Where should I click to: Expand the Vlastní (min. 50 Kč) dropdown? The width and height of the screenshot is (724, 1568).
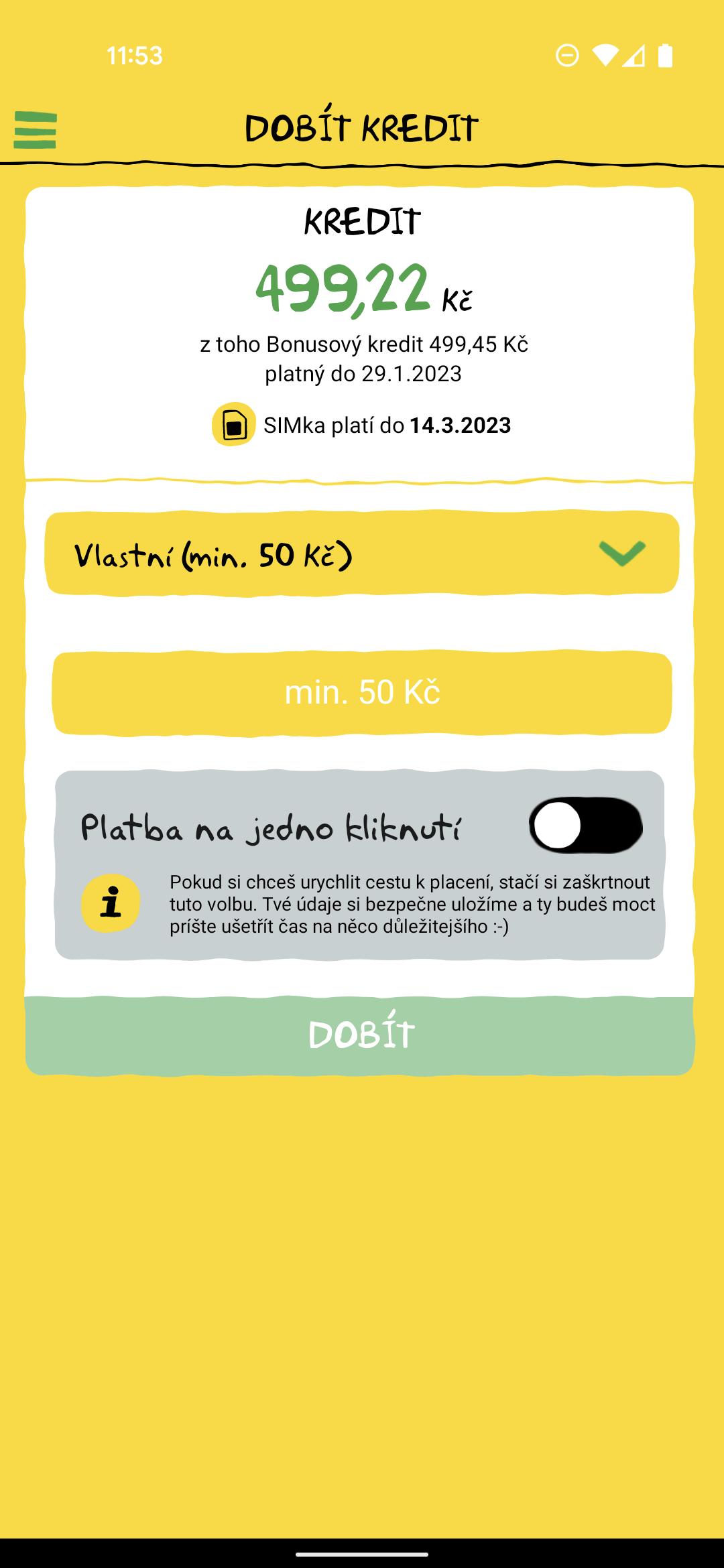(362, 553)
